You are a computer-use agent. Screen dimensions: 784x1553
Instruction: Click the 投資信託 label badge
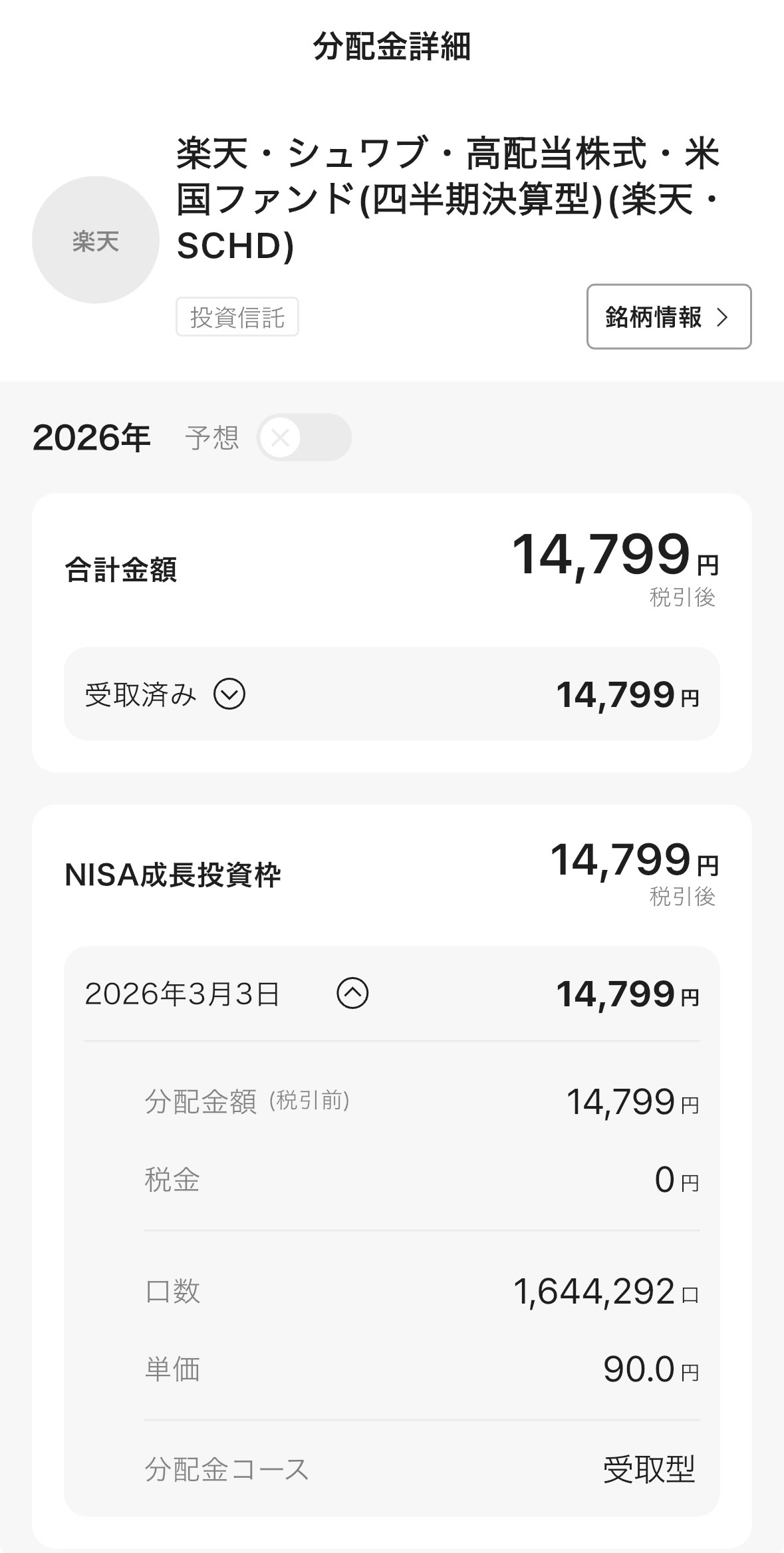[x=237, y=318]
